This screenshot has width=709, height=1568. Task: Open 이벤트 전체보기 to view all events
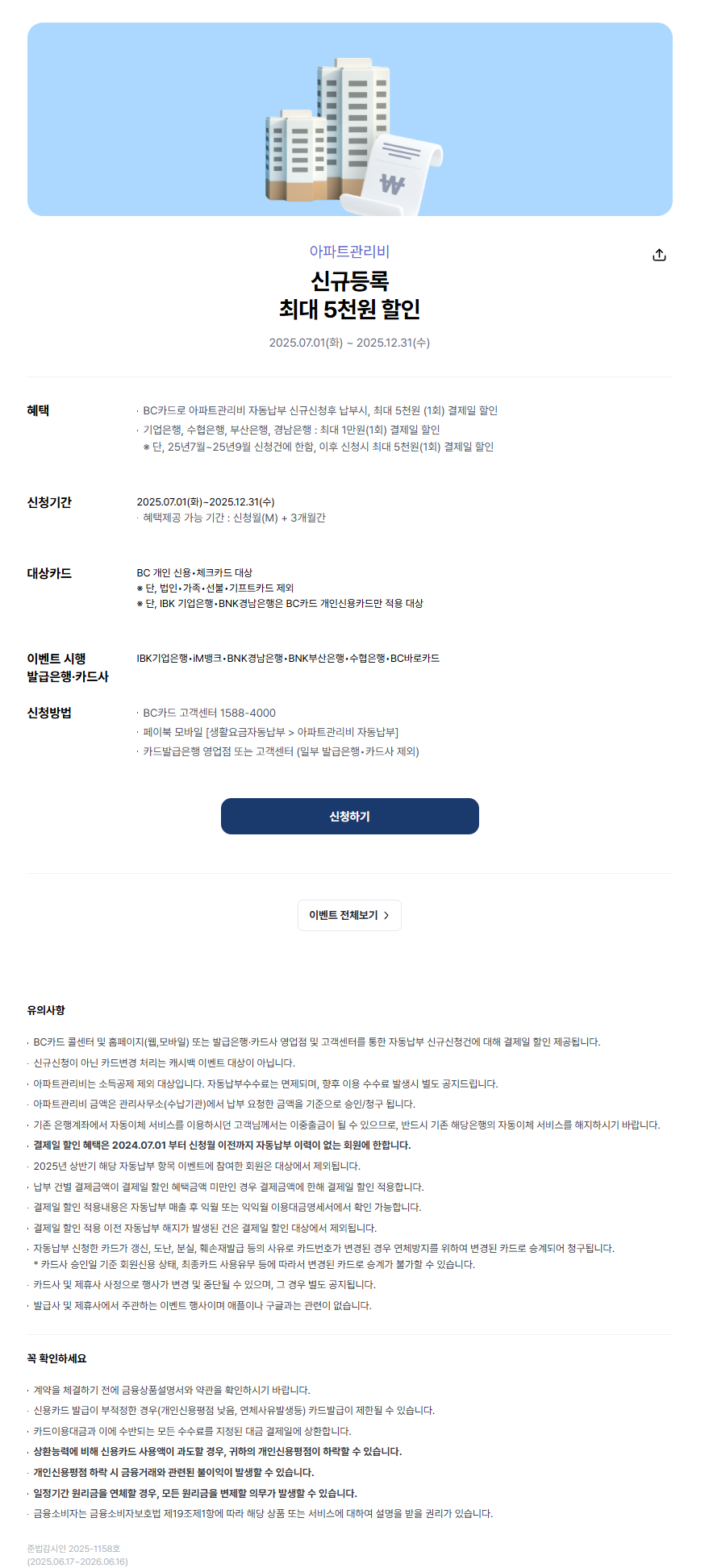click(x=349, y=915)
